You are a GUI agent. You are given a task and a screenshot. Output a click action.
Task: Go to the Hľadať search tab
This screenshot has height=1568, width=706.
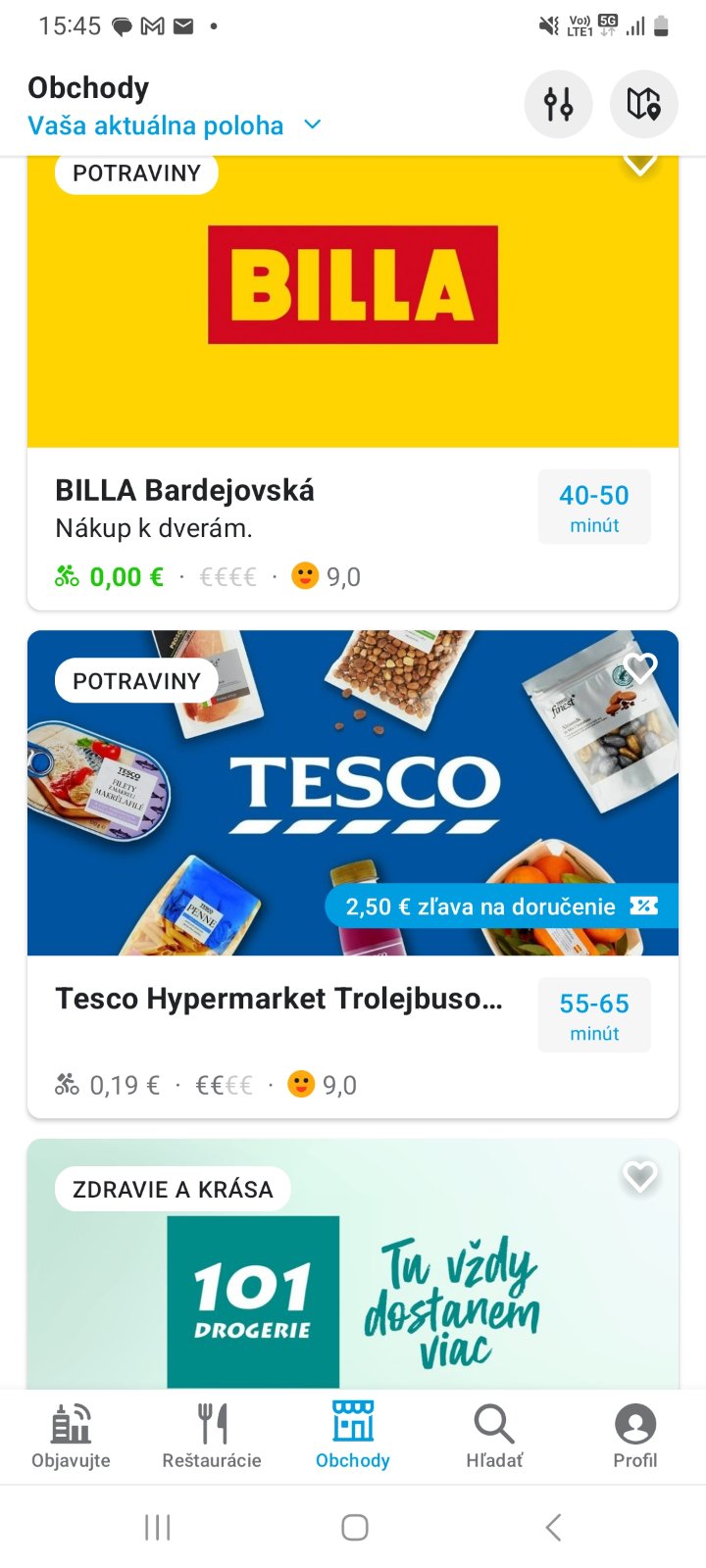[x=494, y=1436]
